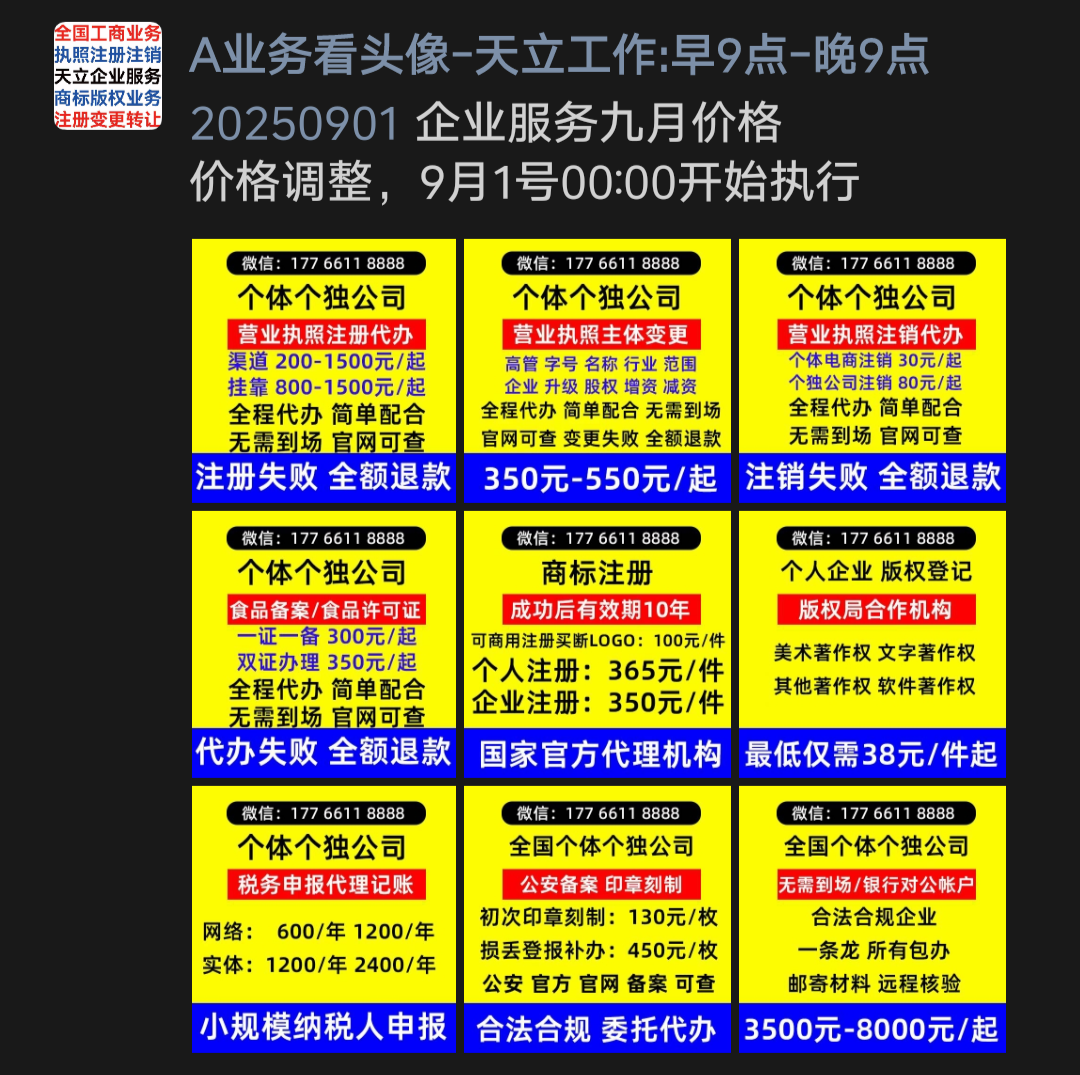View the 商标注册 picture

tap(597, 644)
